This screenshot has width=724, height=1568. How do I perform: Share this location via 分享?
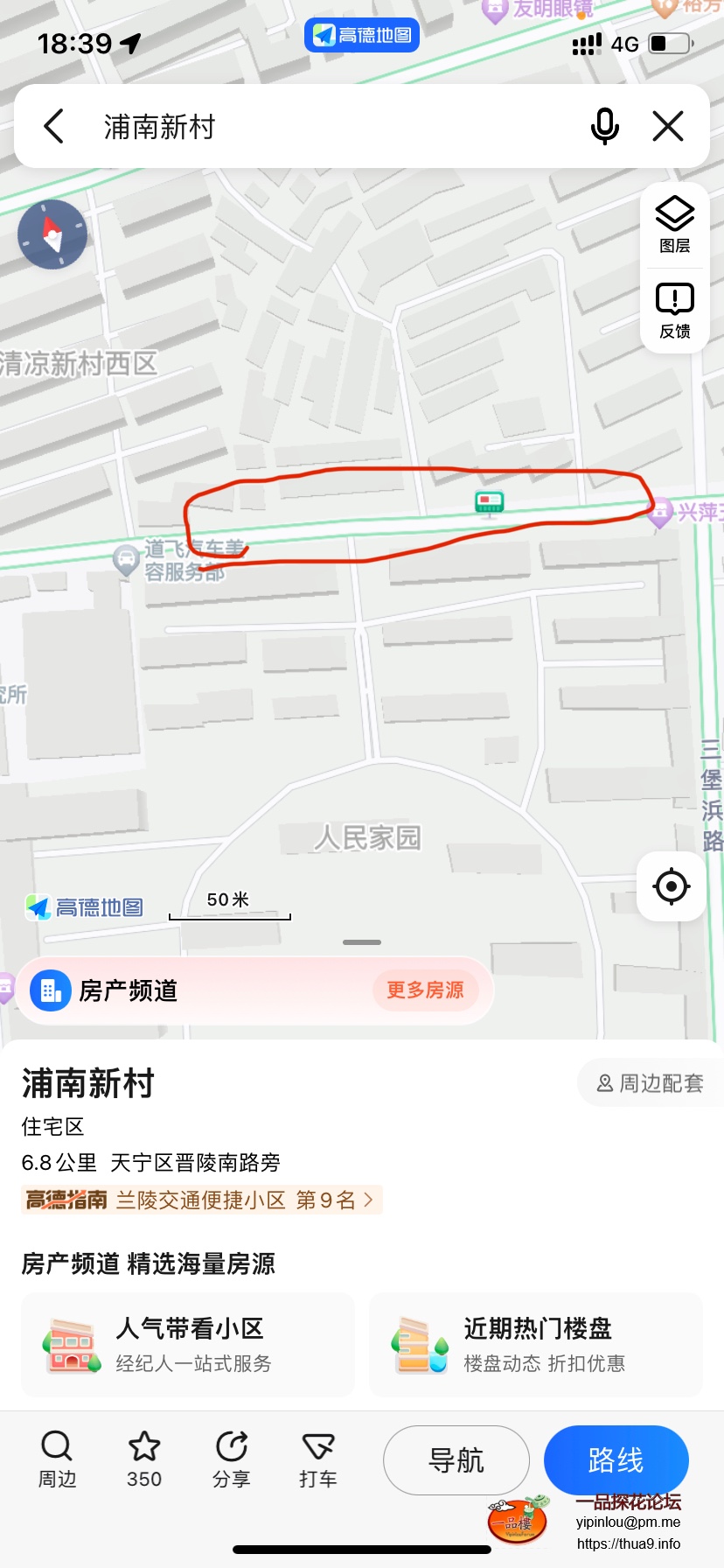point(231,1459)
